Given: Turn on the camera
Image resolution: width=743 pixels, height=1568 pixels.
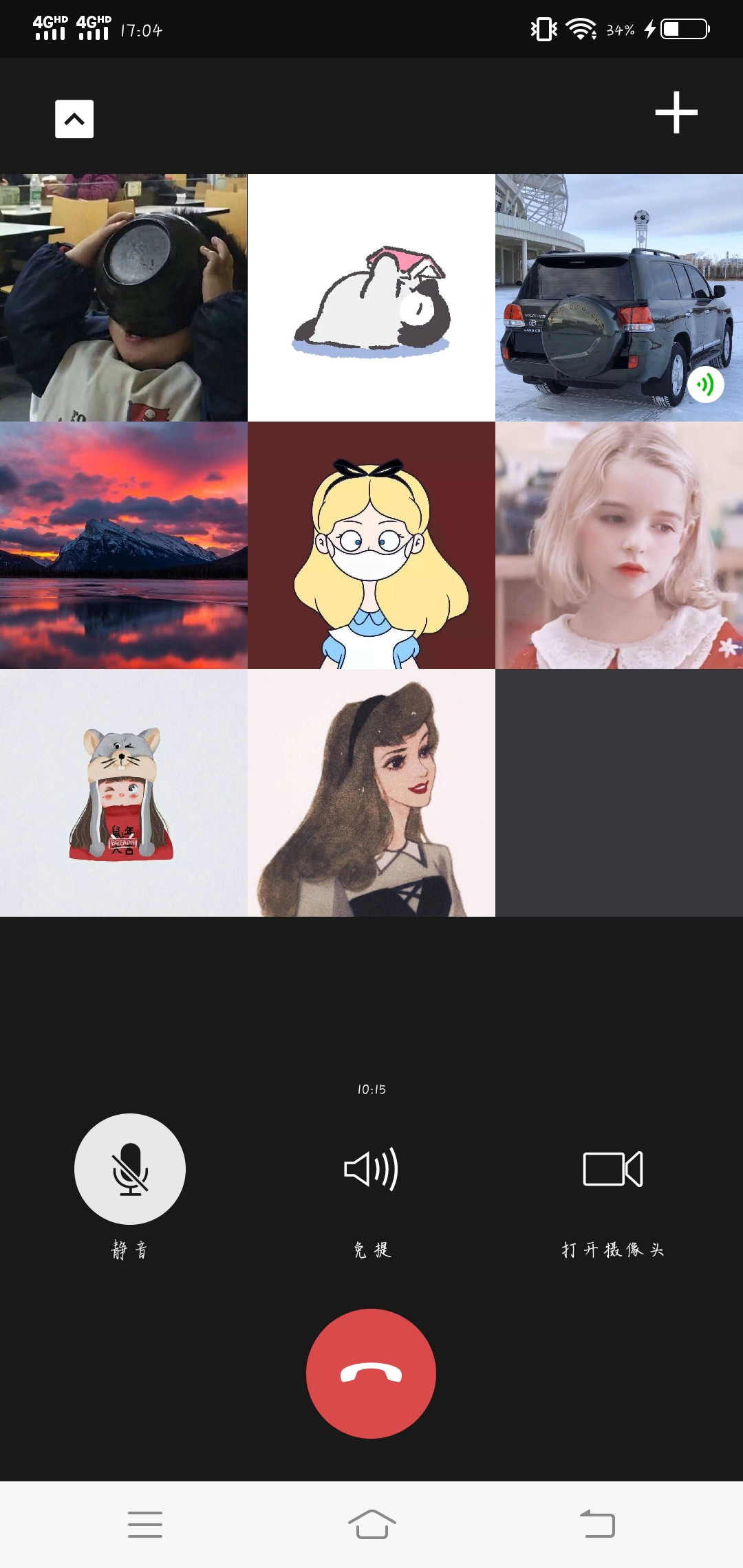Looking at the screenshot, I should click(x=612, y=1168).
